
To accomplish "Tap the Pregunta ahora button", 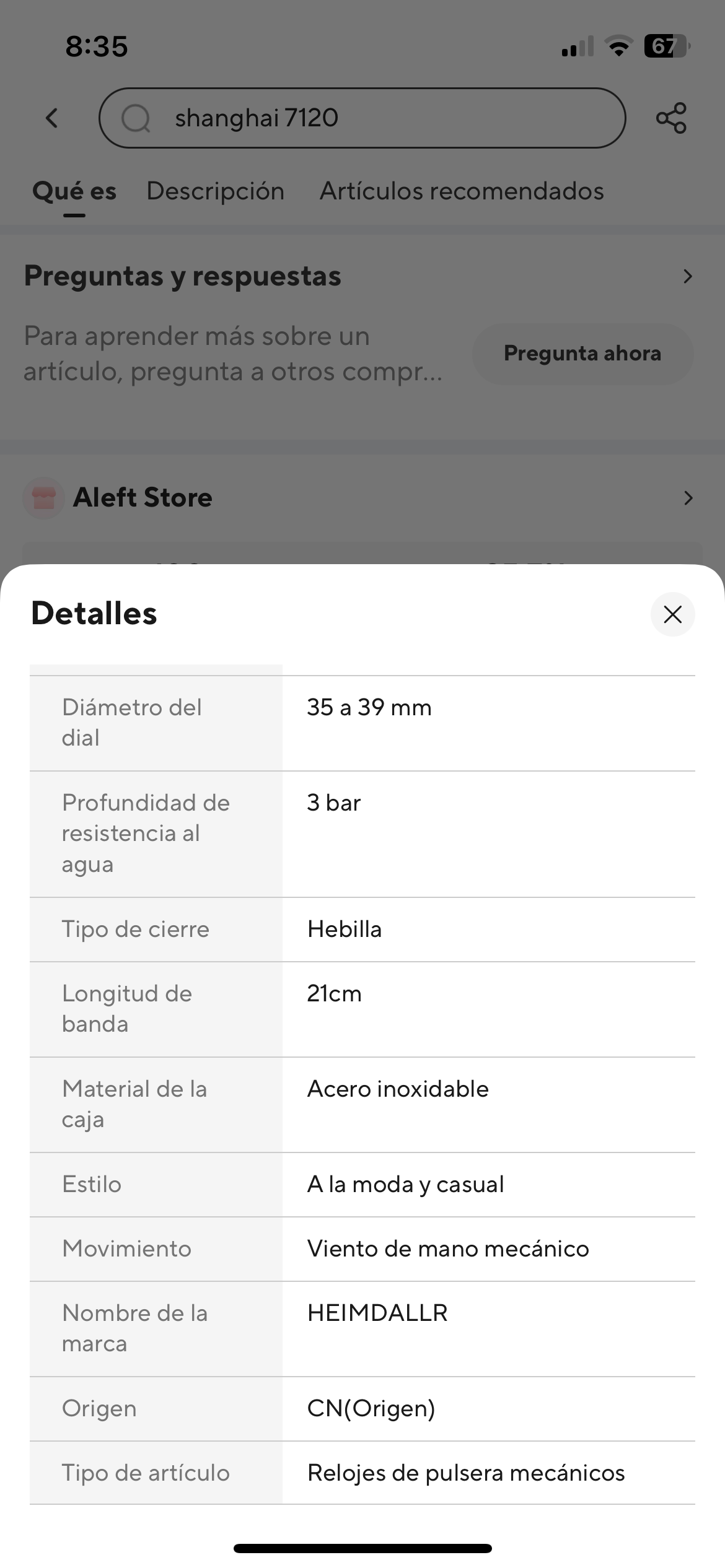I will click(582, 354).
